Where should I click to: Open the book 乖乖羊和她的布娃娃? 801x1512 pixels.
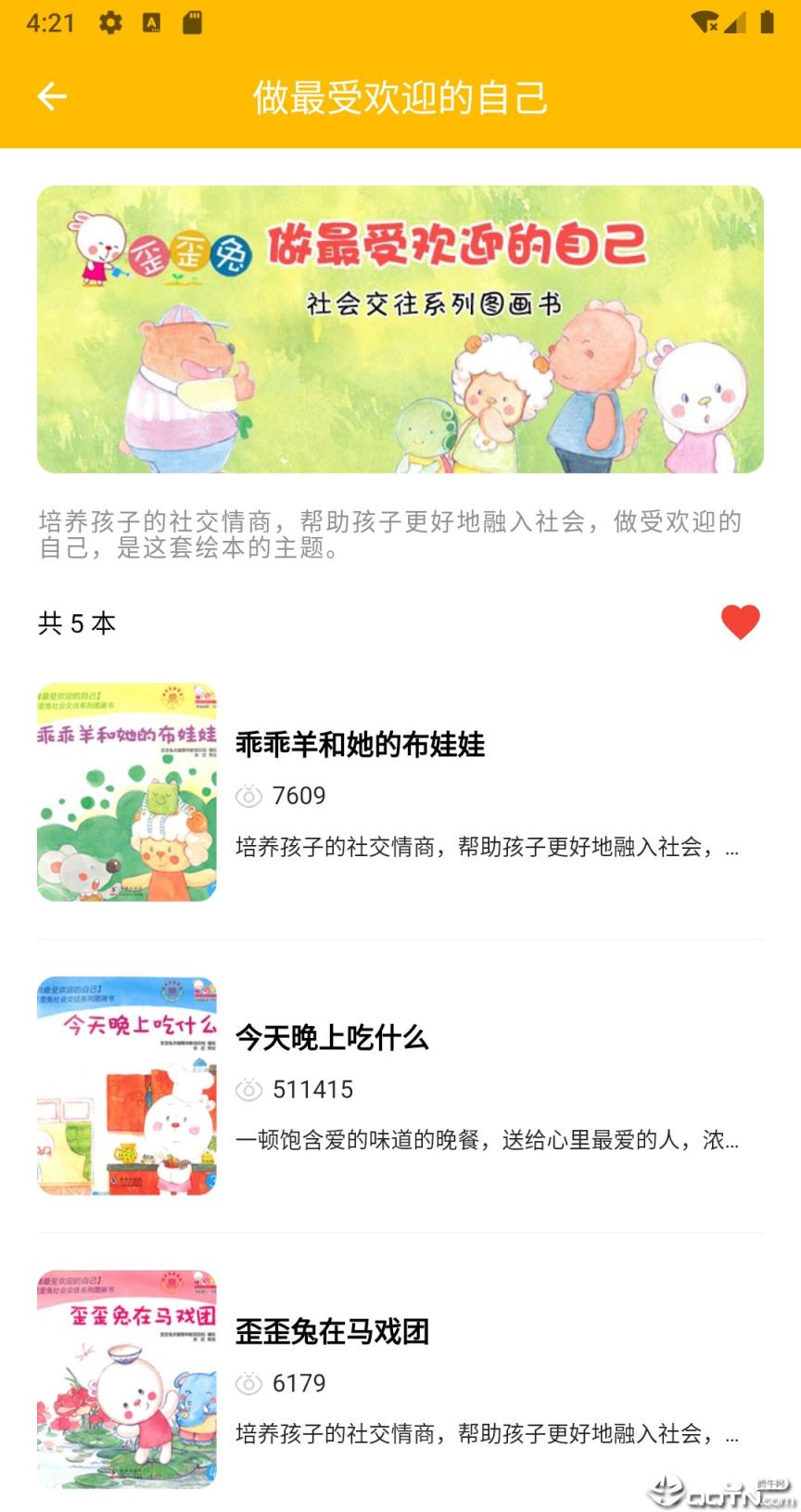[x=362, y=745]
